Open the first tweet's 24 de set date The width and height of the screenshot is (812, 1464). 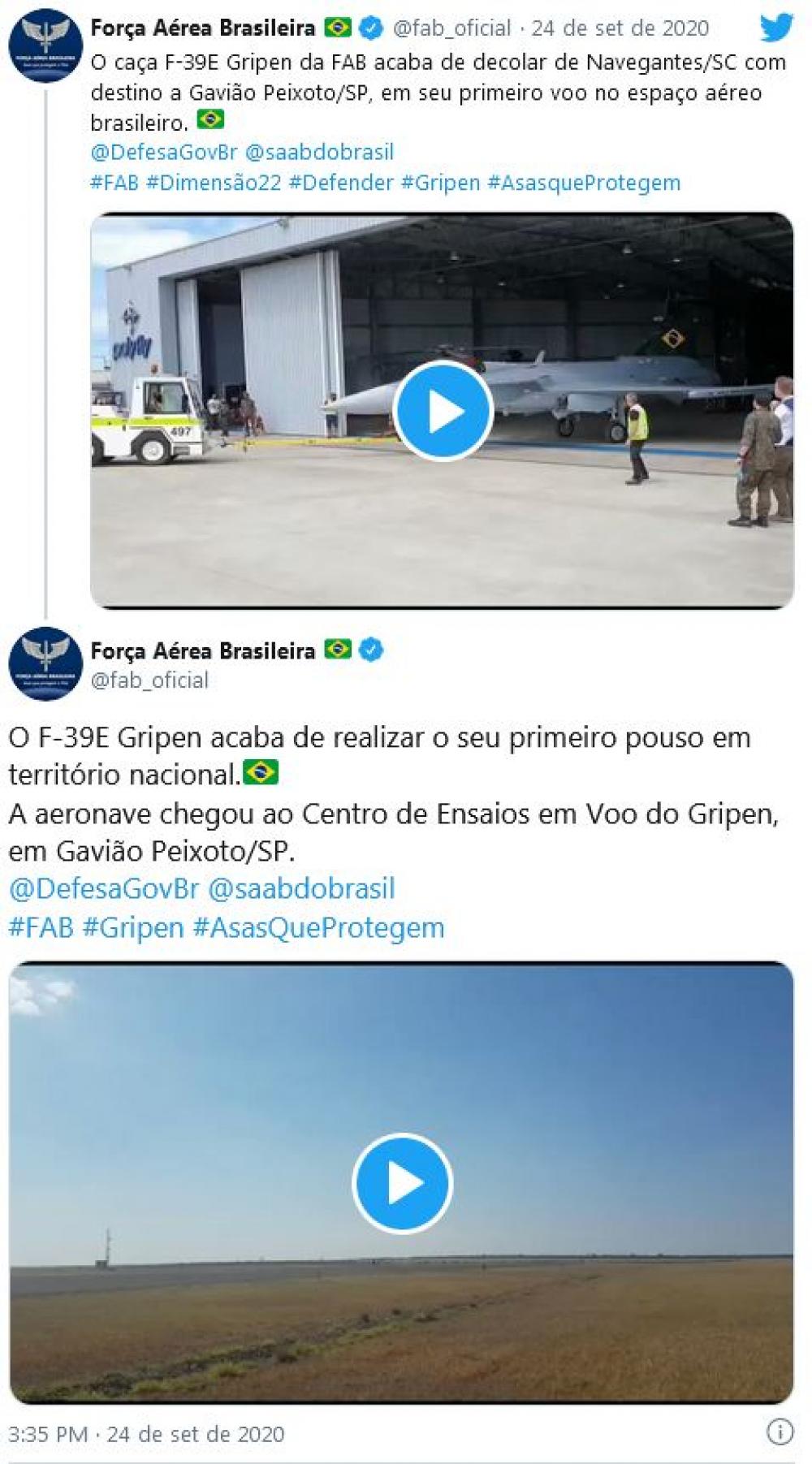pos(620,28)
